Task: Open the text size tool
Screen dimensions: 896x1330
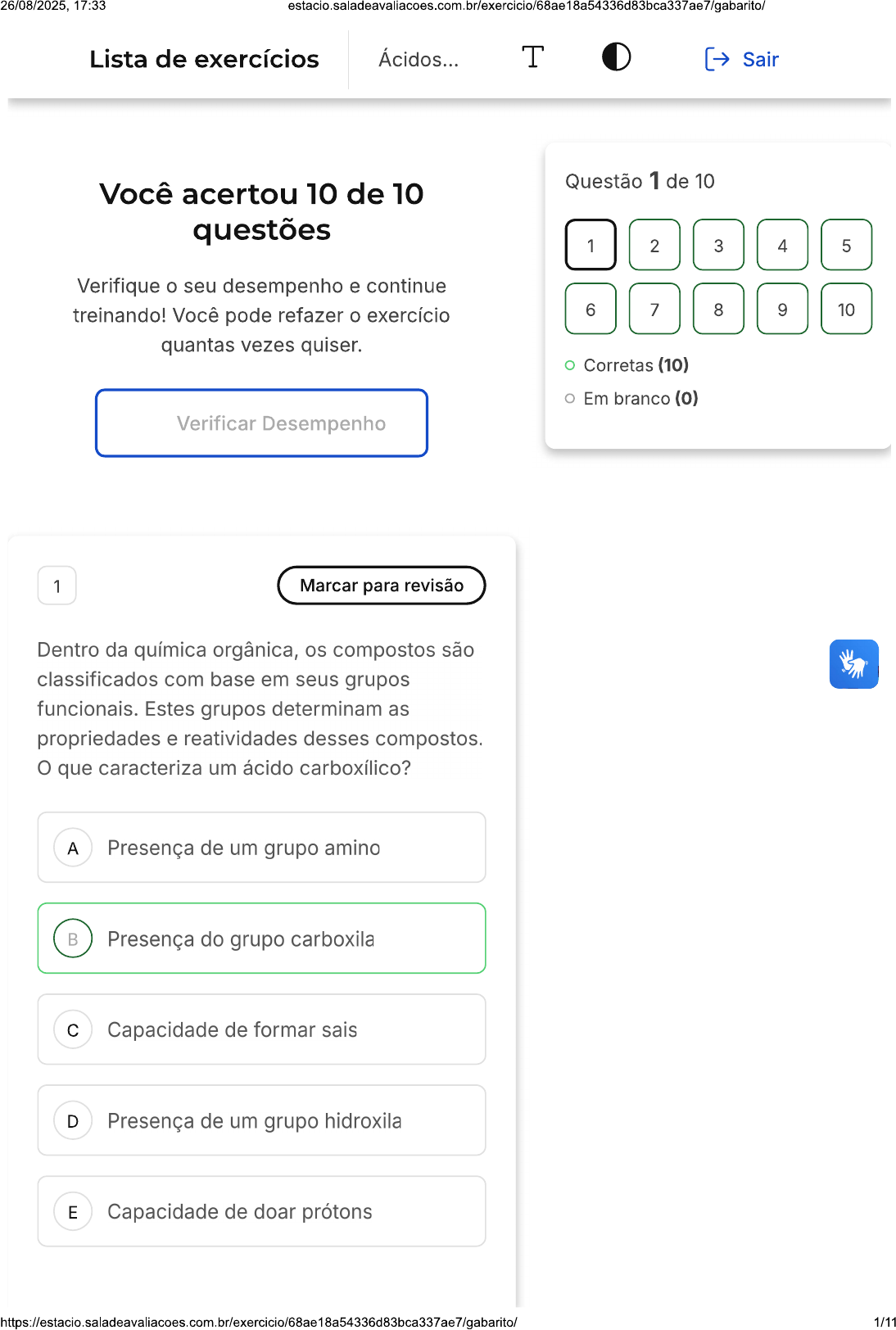Action: click(x=532, y=57)
